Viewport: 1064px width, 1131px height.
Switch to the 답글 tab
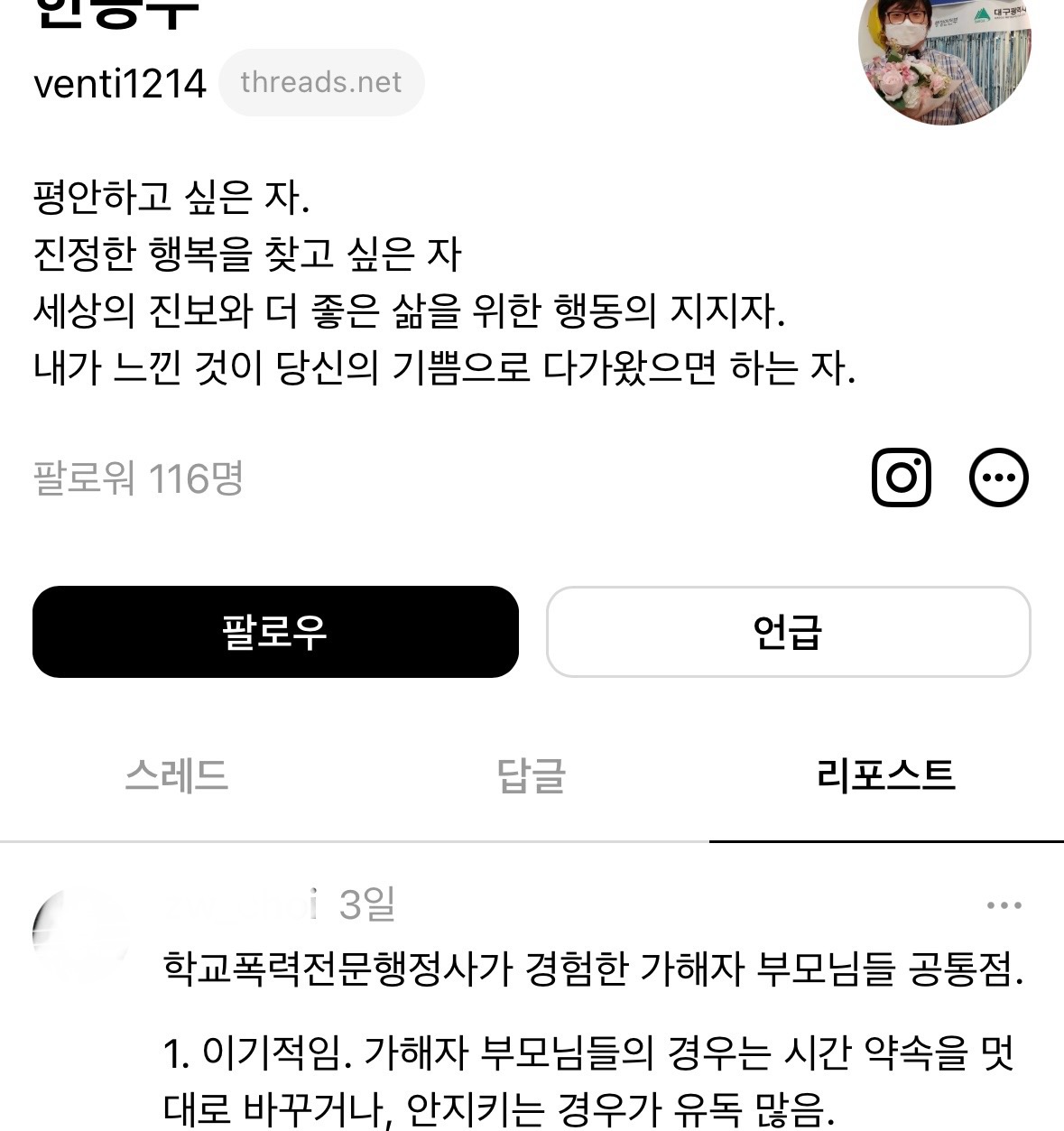532,775
